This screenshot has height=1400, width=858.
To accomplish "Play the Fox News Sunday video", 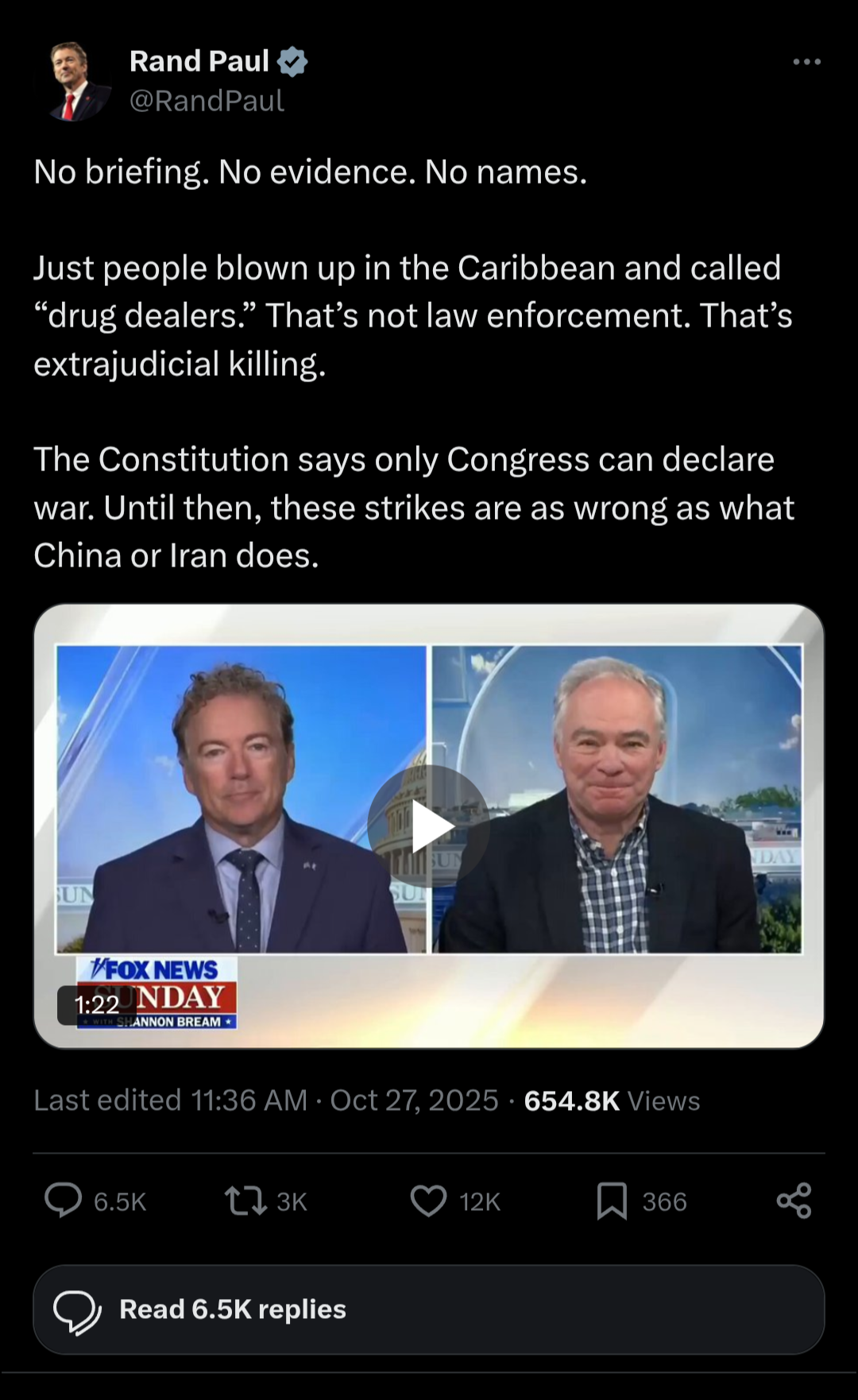I will (428, 826).
